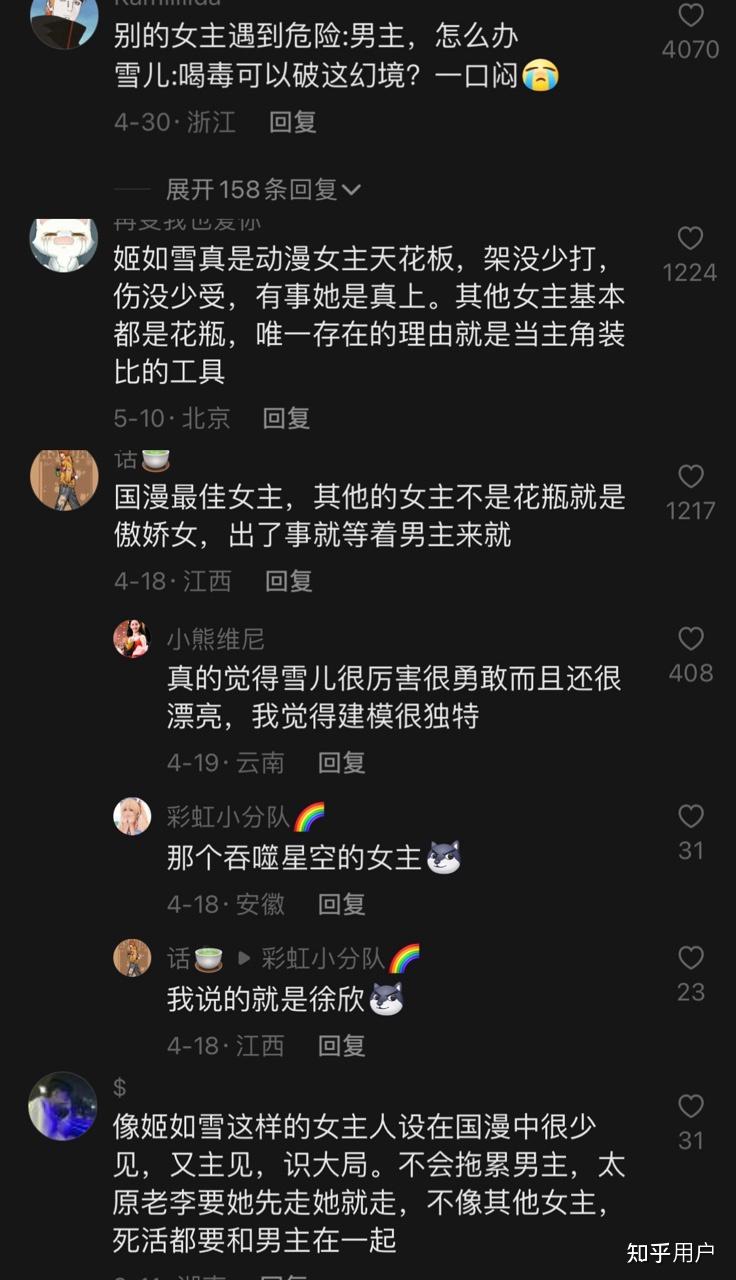The height and width of the screenshot is (1280, 736).
Task: Open the avatar beside the 姬如雪真是动漫女主天花板 comment
Action: [63, 243]
